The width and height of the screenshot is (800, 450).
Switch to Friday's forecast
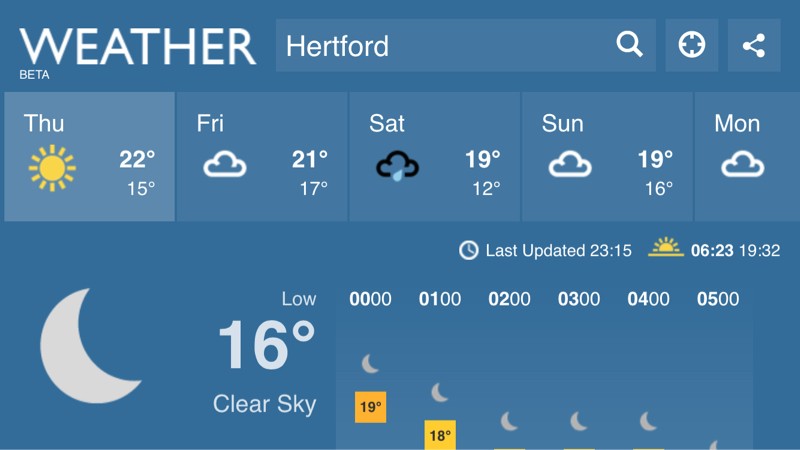tap(262, 157)
